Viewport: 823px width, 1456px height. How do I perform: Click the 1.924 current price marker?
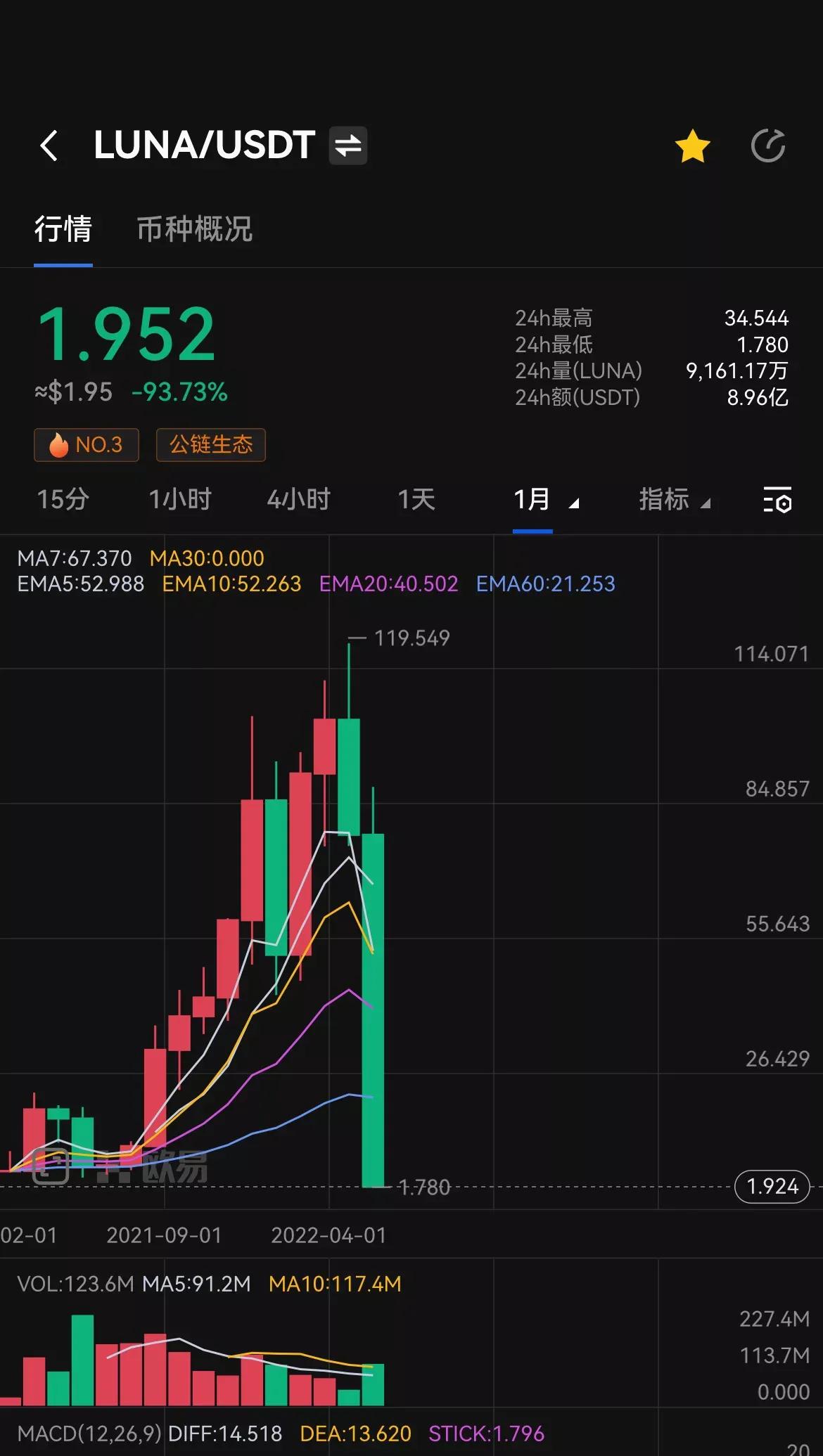[x=772, y=1187]
